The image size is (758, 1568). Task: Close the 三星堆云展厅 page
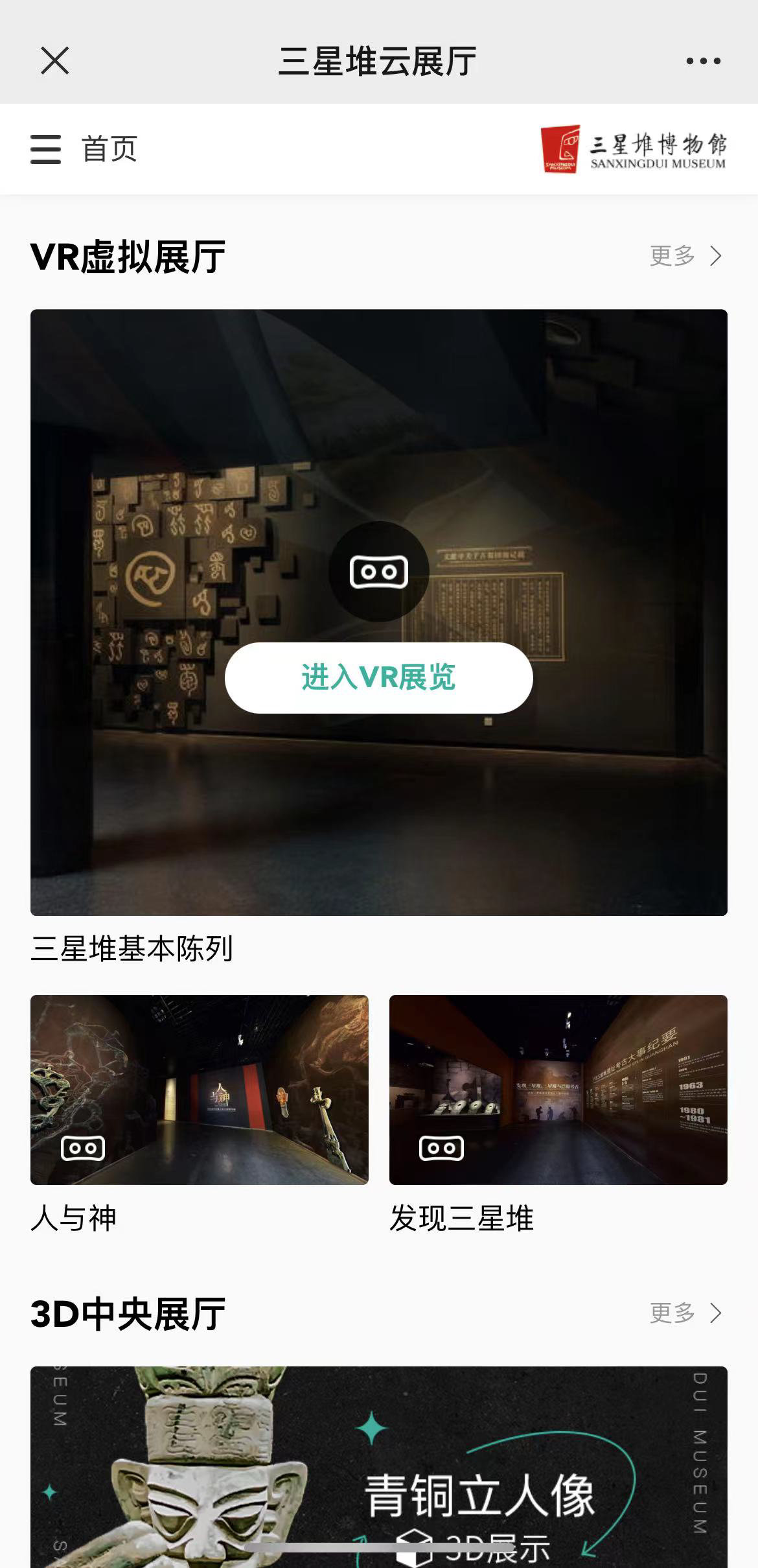pos(54,61)
